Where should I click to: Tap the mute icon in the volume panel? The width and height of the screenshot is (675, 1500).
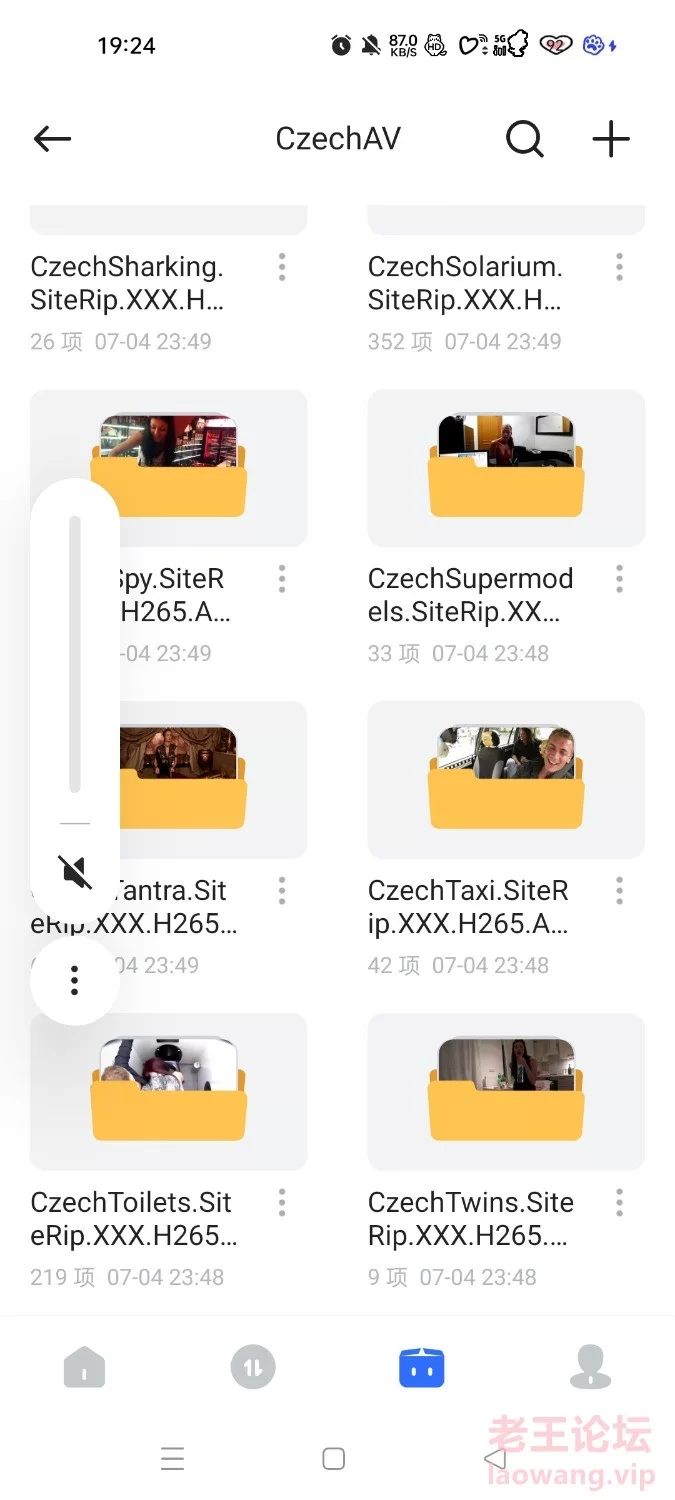pyautogui.click(x=75, y=872)
